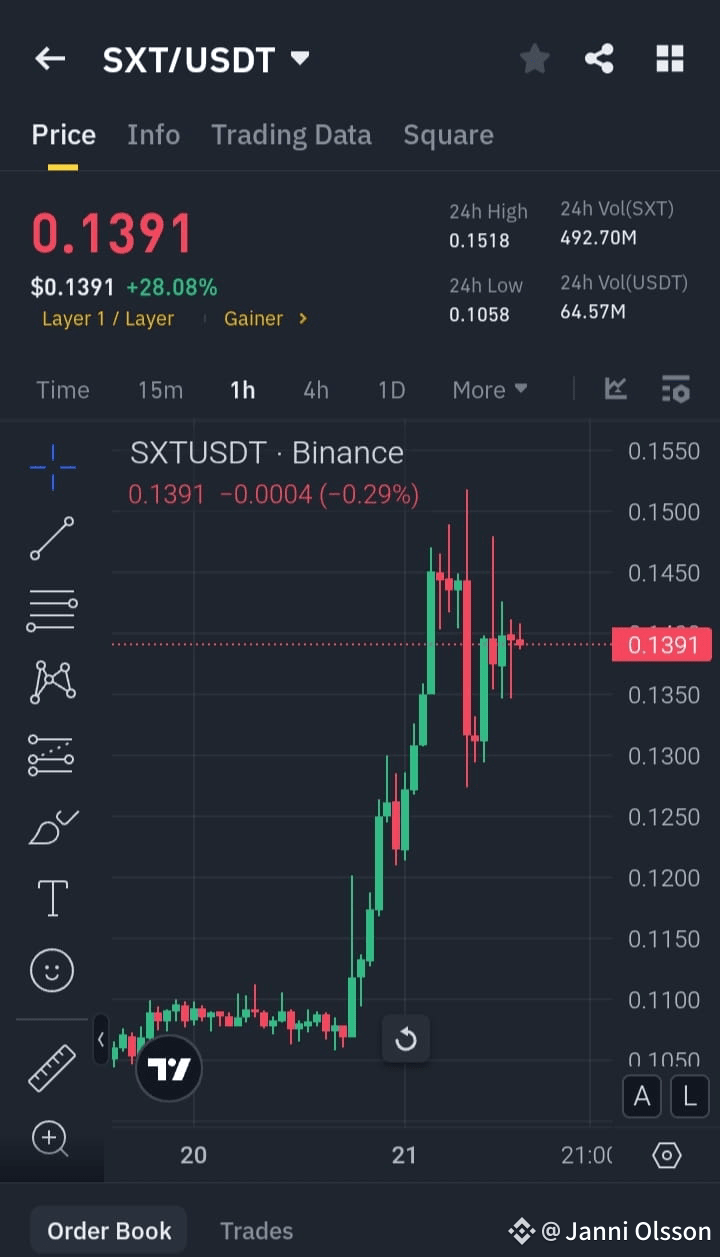Open the horizontal lines drawing tool
The width and height of the screenshot is (720, 1257).
[x=51, y=610]
